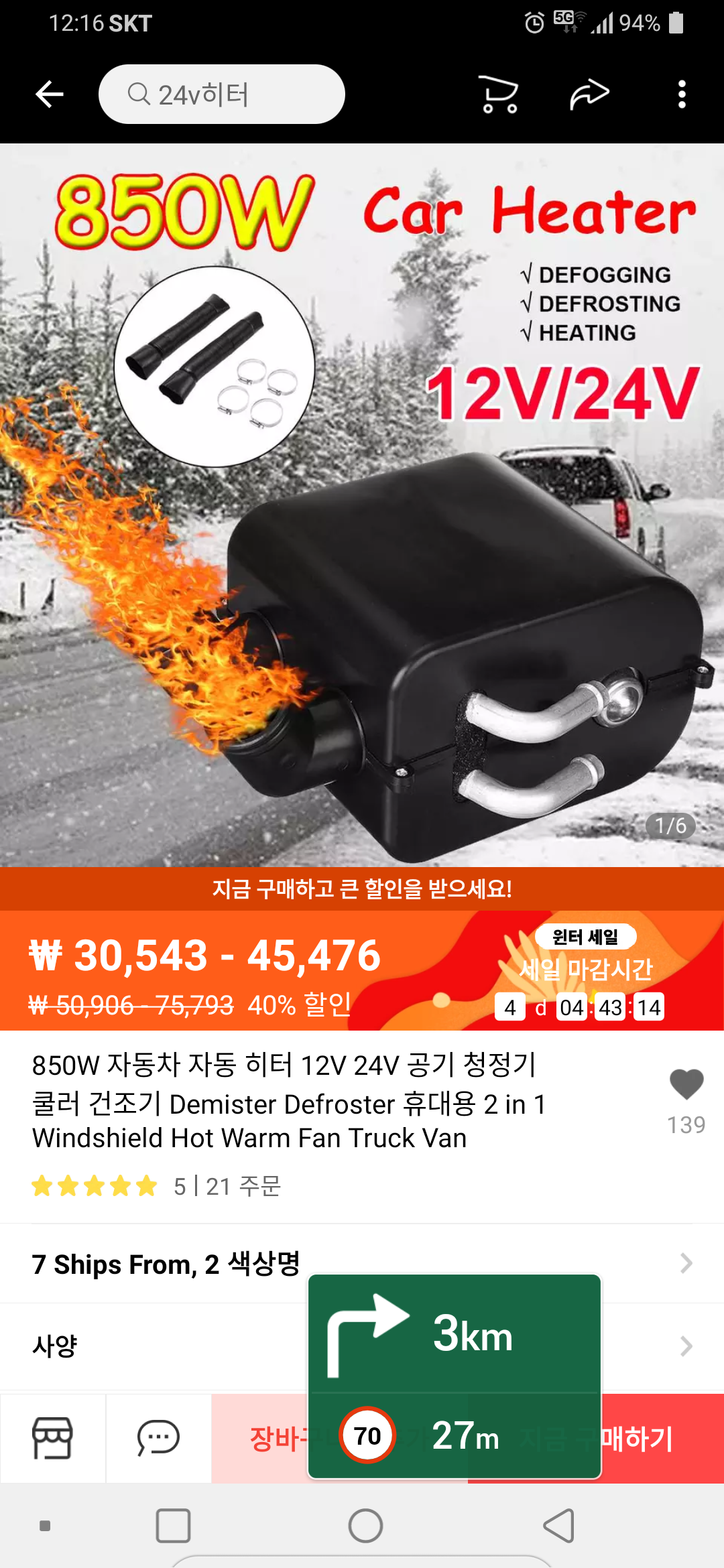This screenshot has height=1568, width=724.
Task: Add product to wishlist with the heart icon
Action: pos(686,1084)
